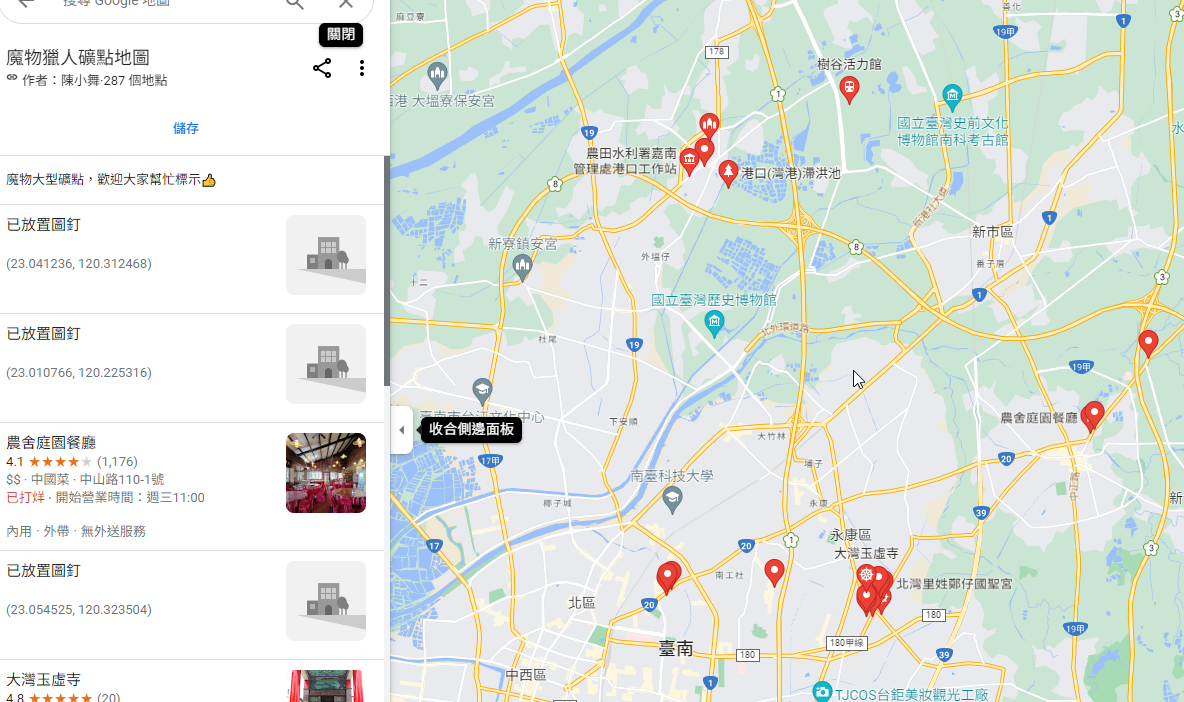Tap the magnifier search icon
The image size is (1184, 702).
tap(294, 4)
